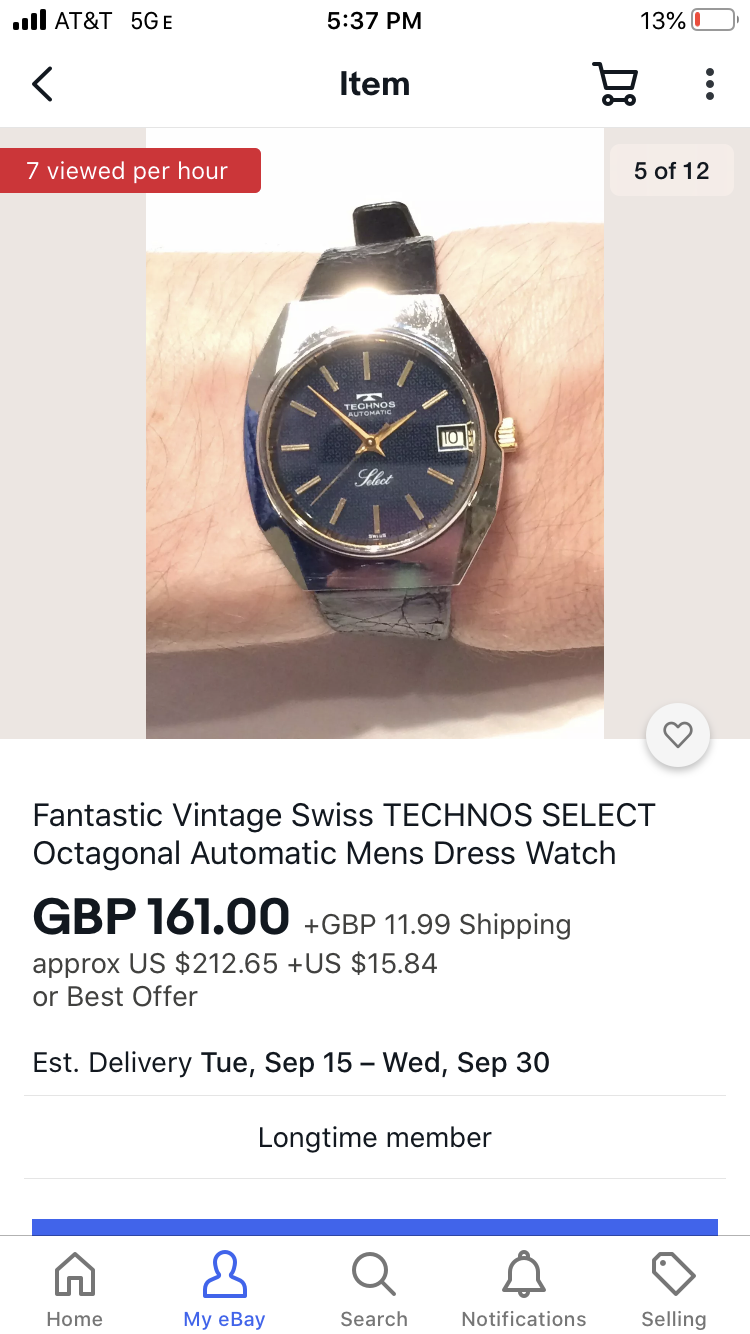Open the Notifications tab
The width and height of the screenshot is (750, 1334).
point(524,1290)
